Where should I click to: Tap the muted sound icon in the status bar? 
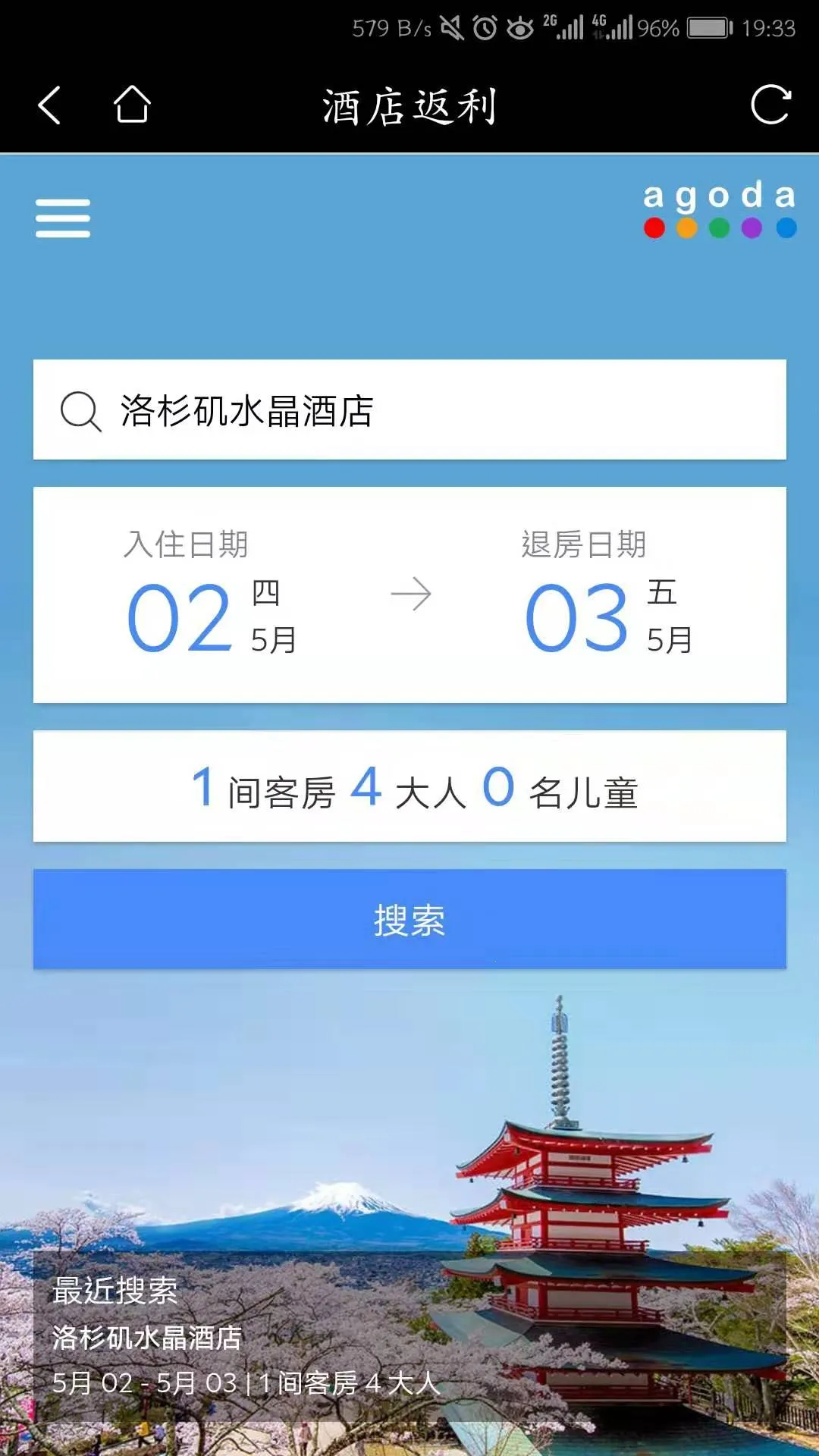(x=452, y=26)
